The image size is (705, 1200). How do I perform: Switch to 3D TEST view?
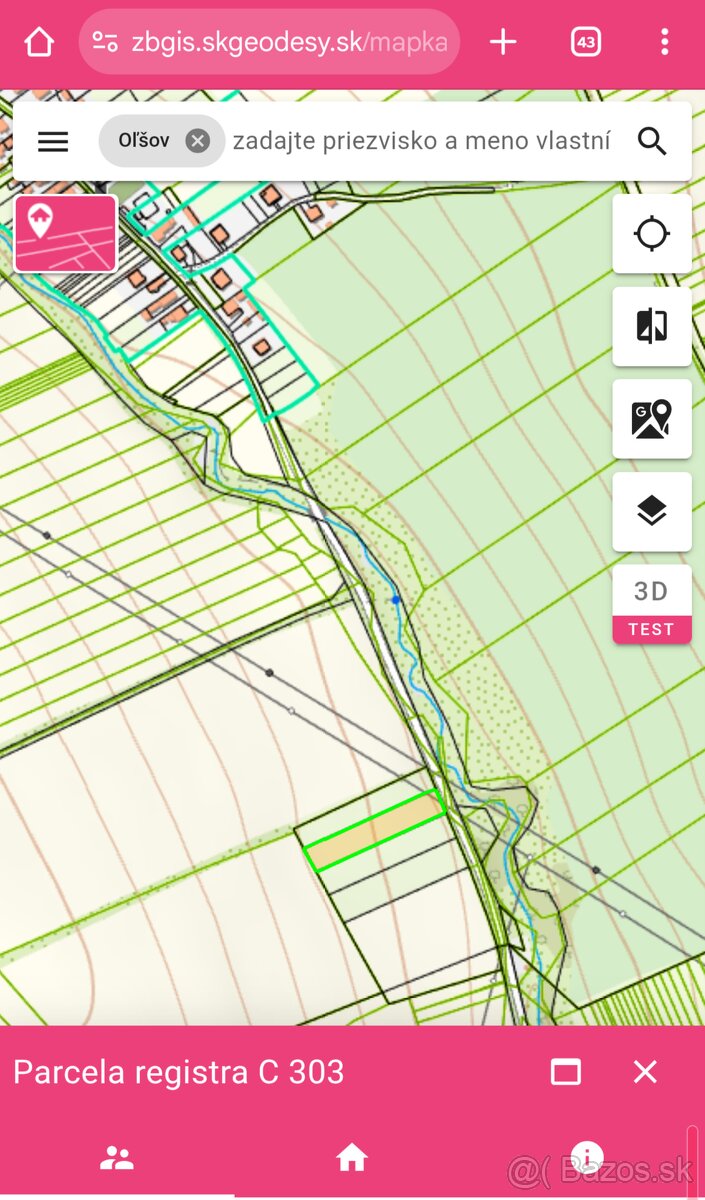[652, 605]
